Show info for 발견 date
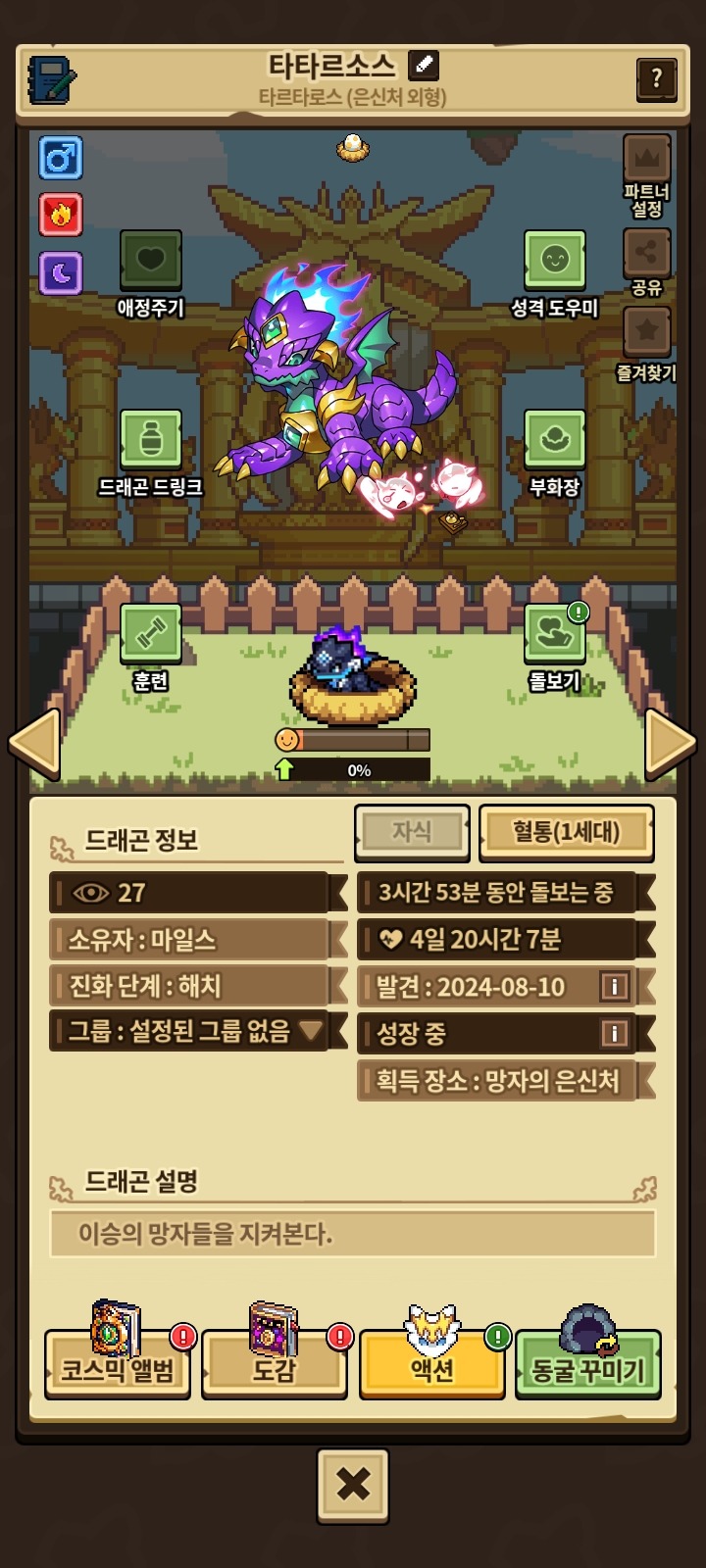 click(615, 986)
